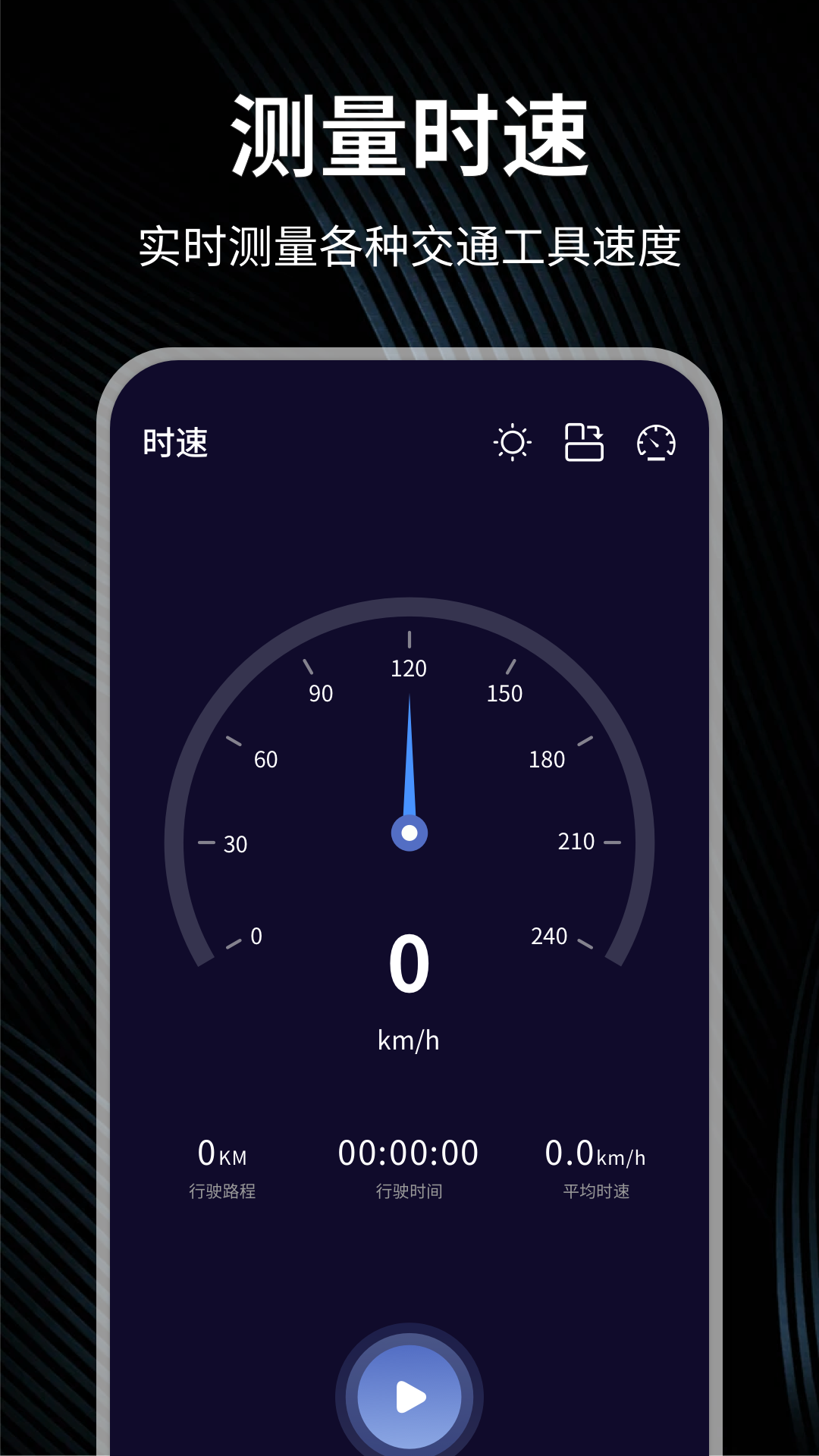Tap the 测量时速 heading text
This screenshot has width=819, height=1456.
click(409, 133)
